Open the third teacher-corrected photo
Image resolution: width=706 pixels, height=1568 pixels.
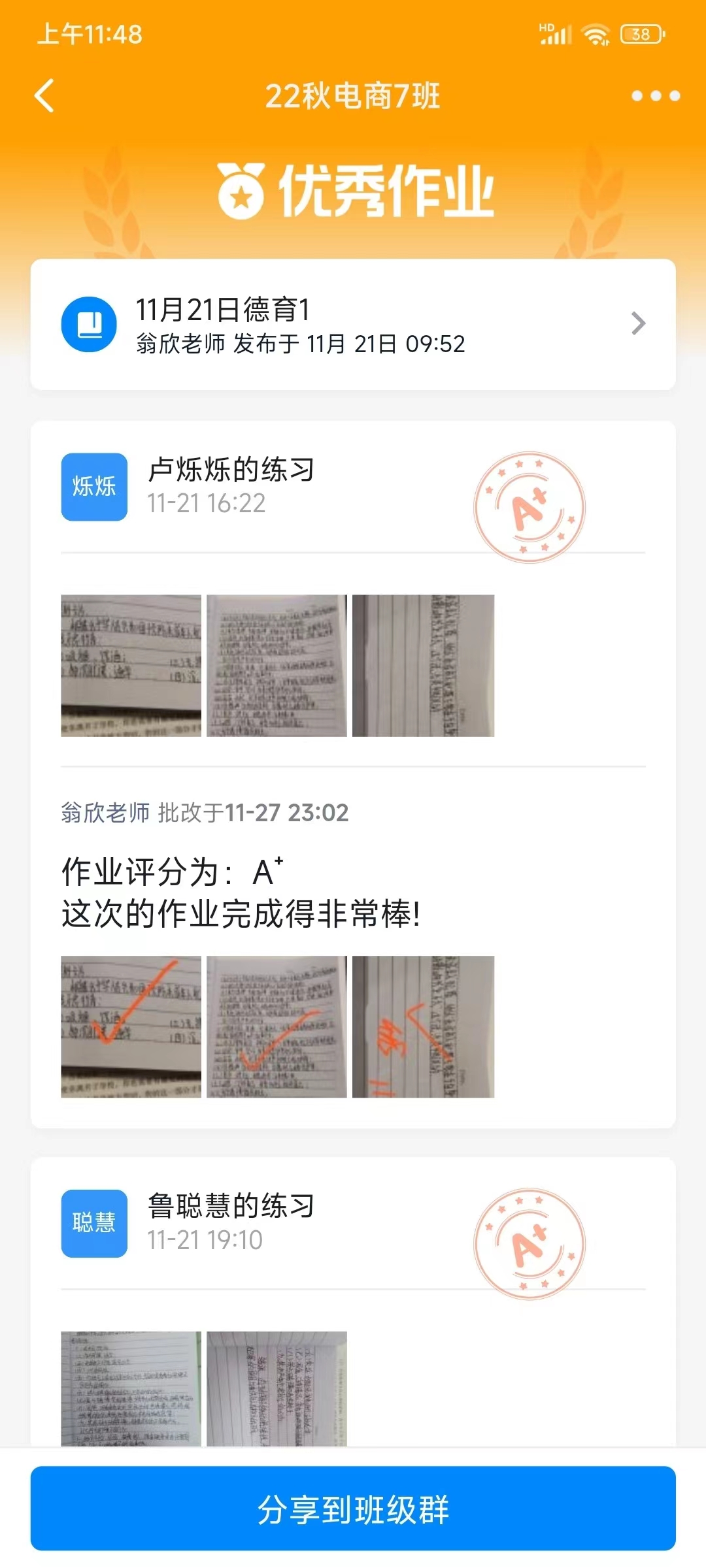423,1026
